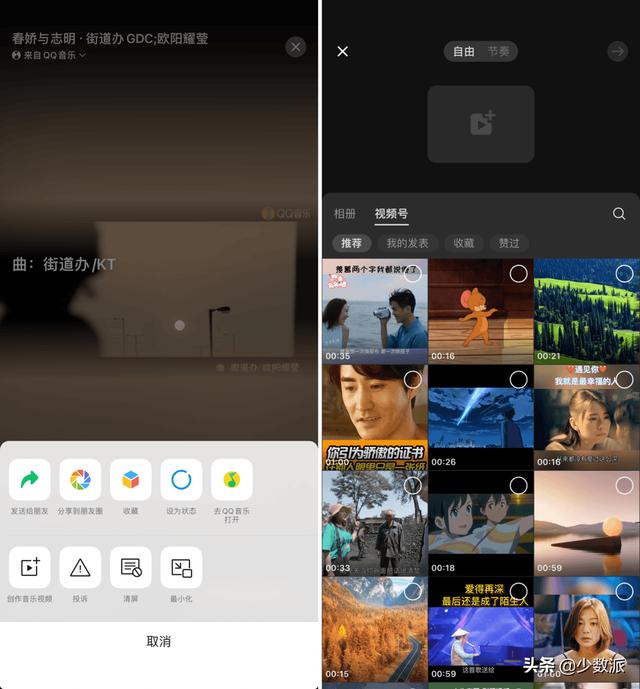Report via the 投诉 option
Screen dimensions: 640x689
point(80,568)
